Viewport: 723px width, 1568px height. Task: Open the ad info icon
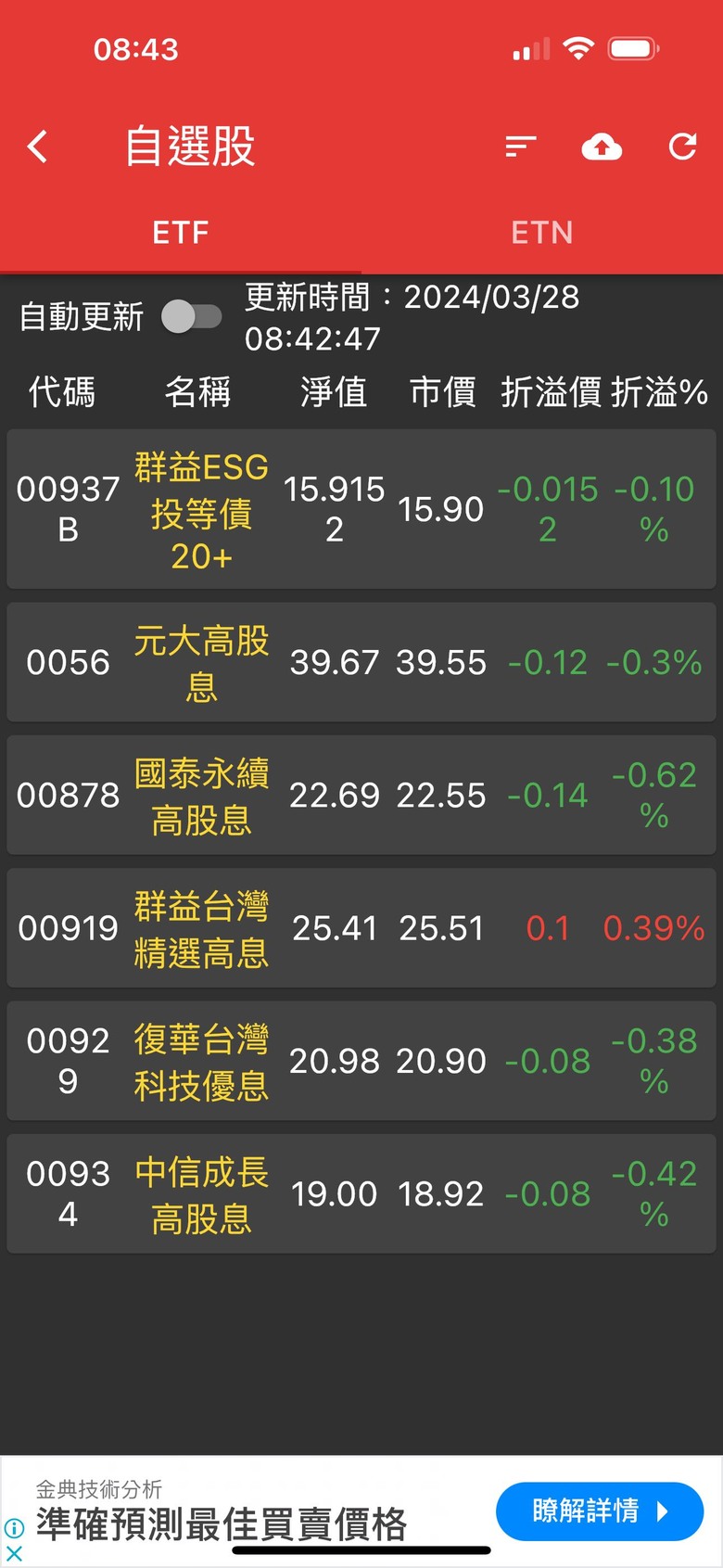click(x=14, y=1527)
